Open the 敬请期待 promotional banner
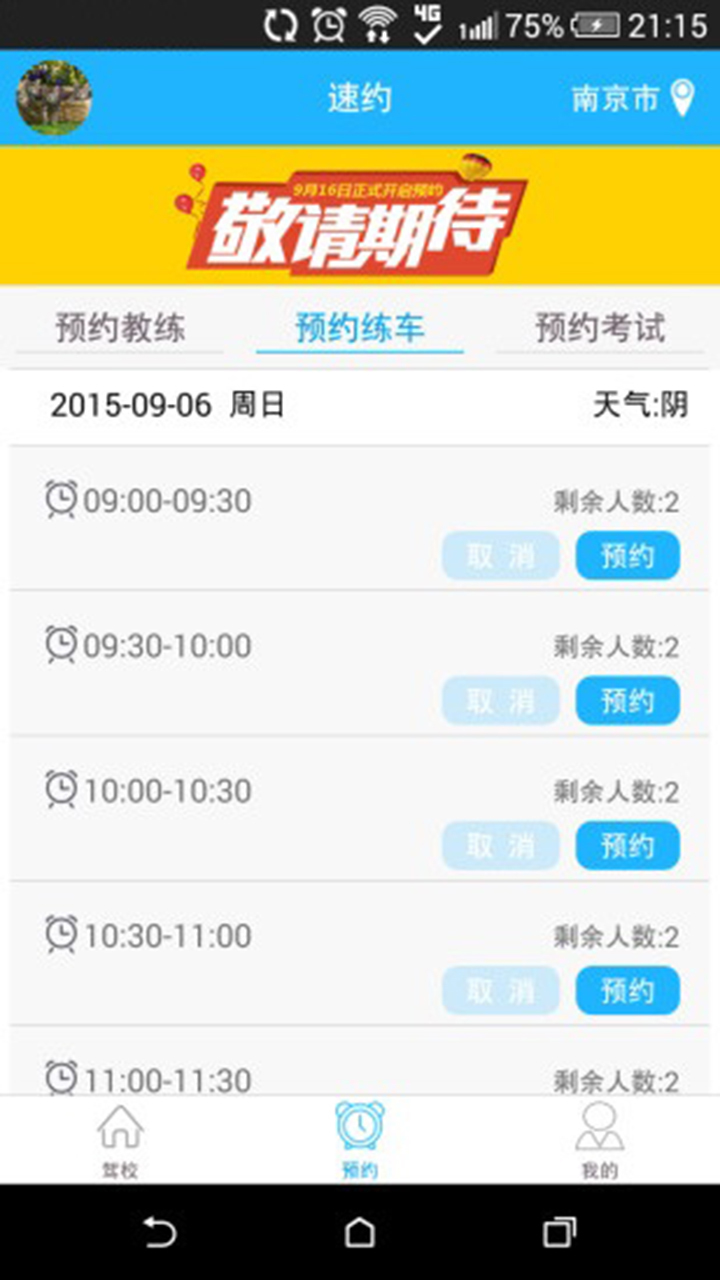 tap(360, 215)
